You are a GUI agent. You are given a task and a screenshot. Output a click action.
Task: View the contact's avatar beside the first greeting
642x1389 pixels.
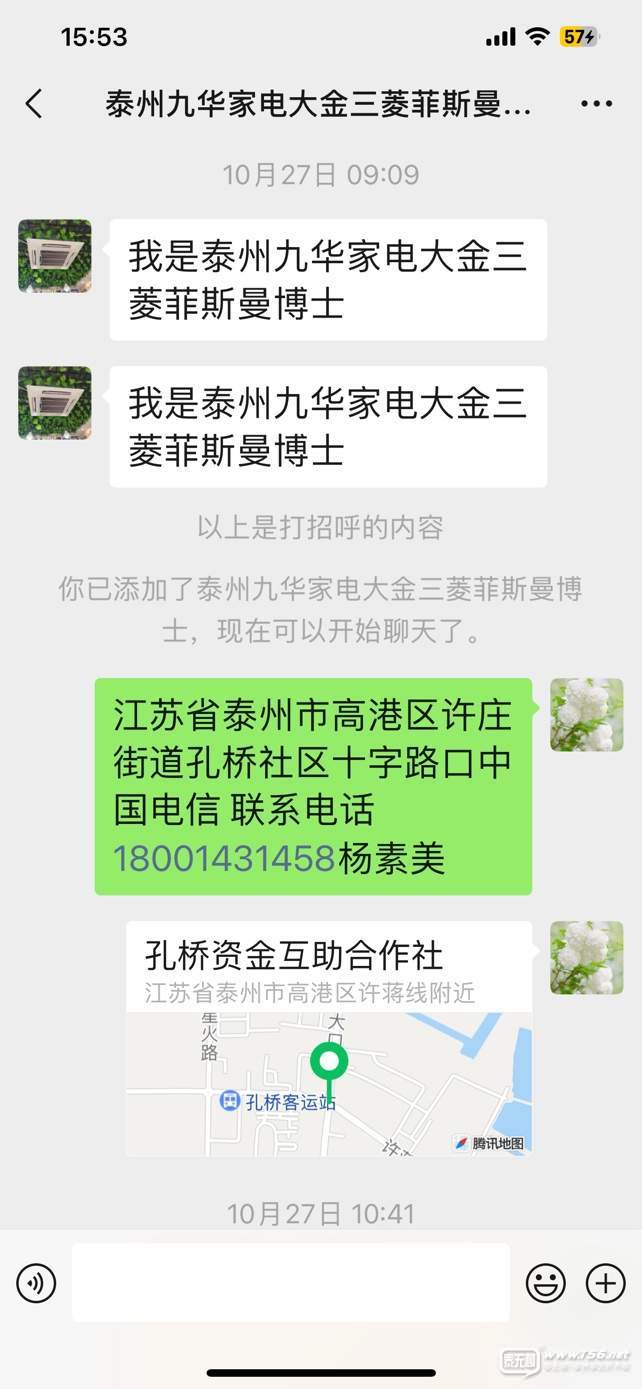(55, 256)
